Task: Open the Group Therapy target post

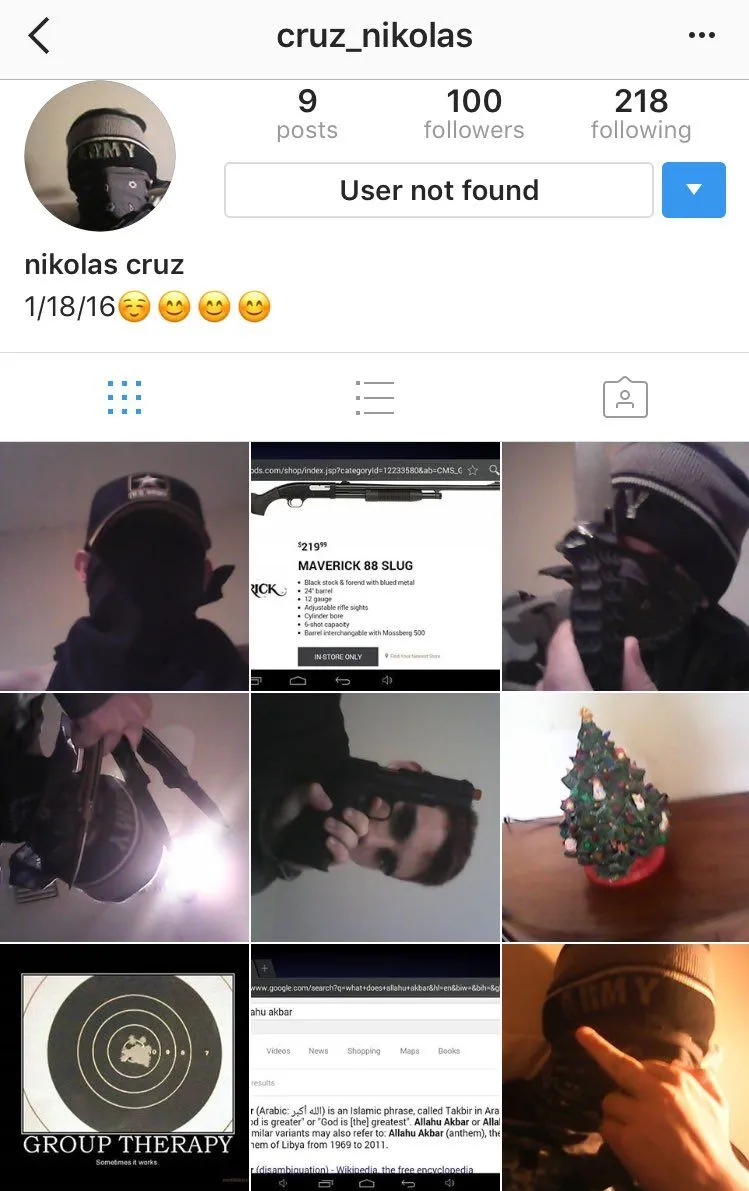Action: pyautogui.click(x=124, y=1066)
